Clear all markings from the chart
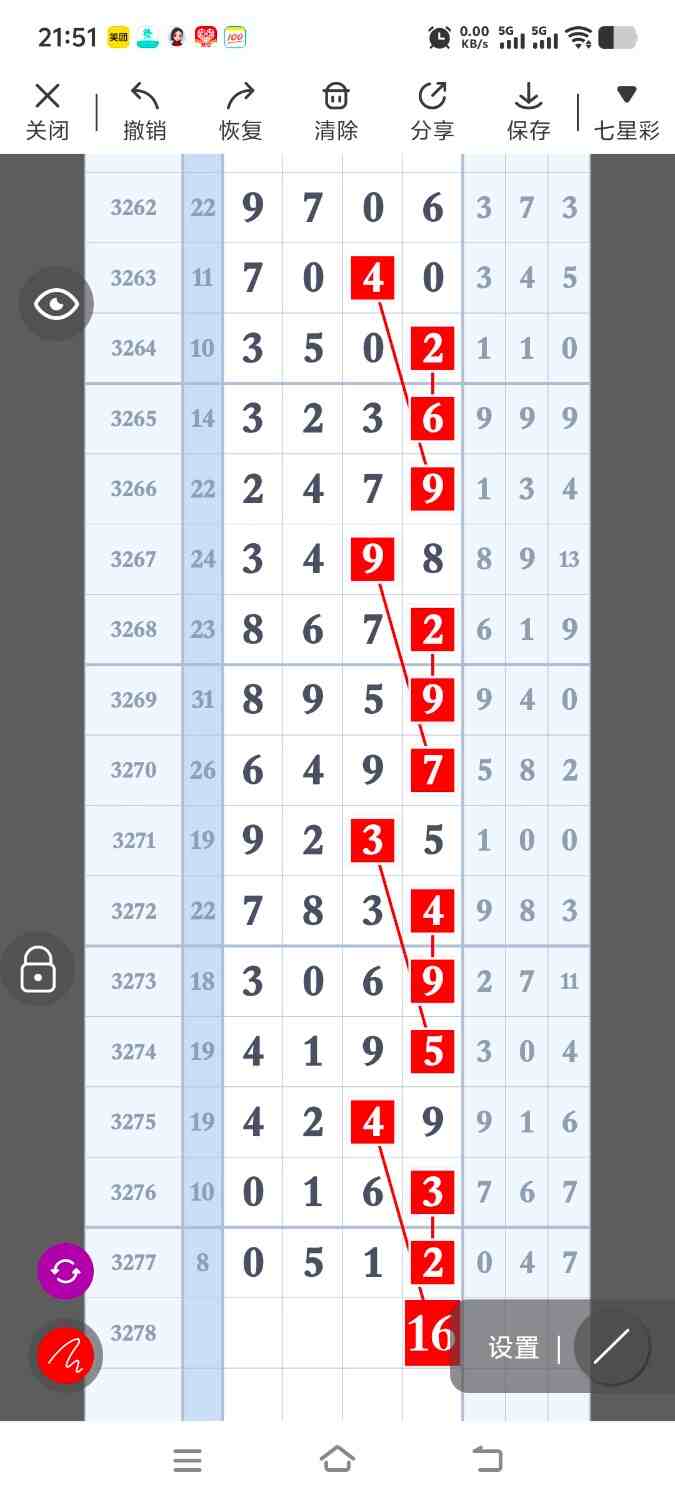Image resolution: width=675 pixels, height=1500 pixels. coord(336,111)
